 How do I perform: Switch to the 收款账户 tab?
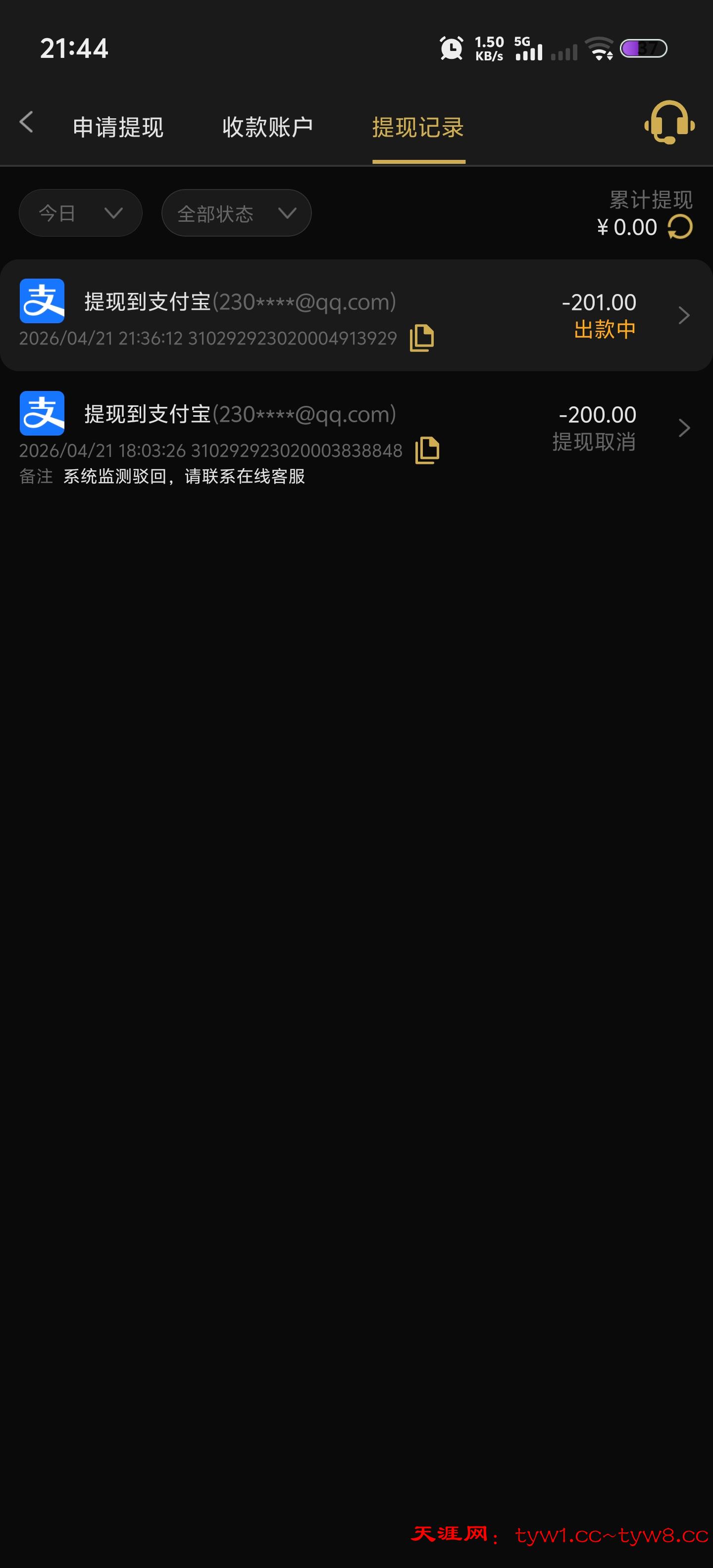click(x=267, y=127)
